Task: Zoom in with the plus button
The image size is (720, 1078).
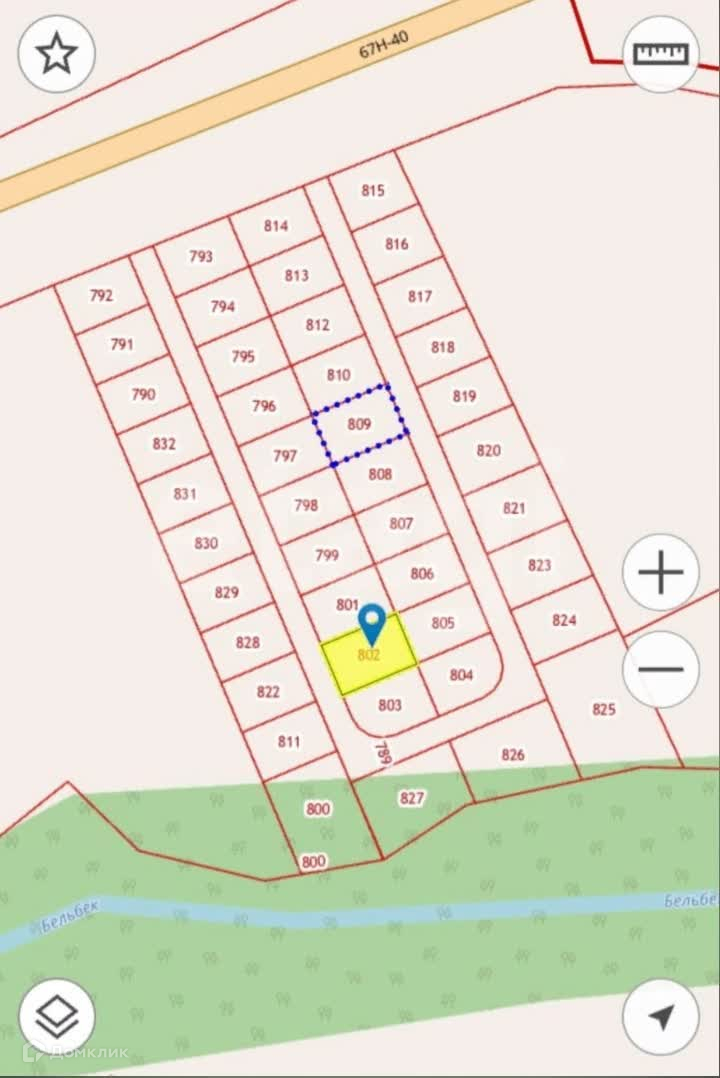Action: pyautogui.click(x=660, y=573)
